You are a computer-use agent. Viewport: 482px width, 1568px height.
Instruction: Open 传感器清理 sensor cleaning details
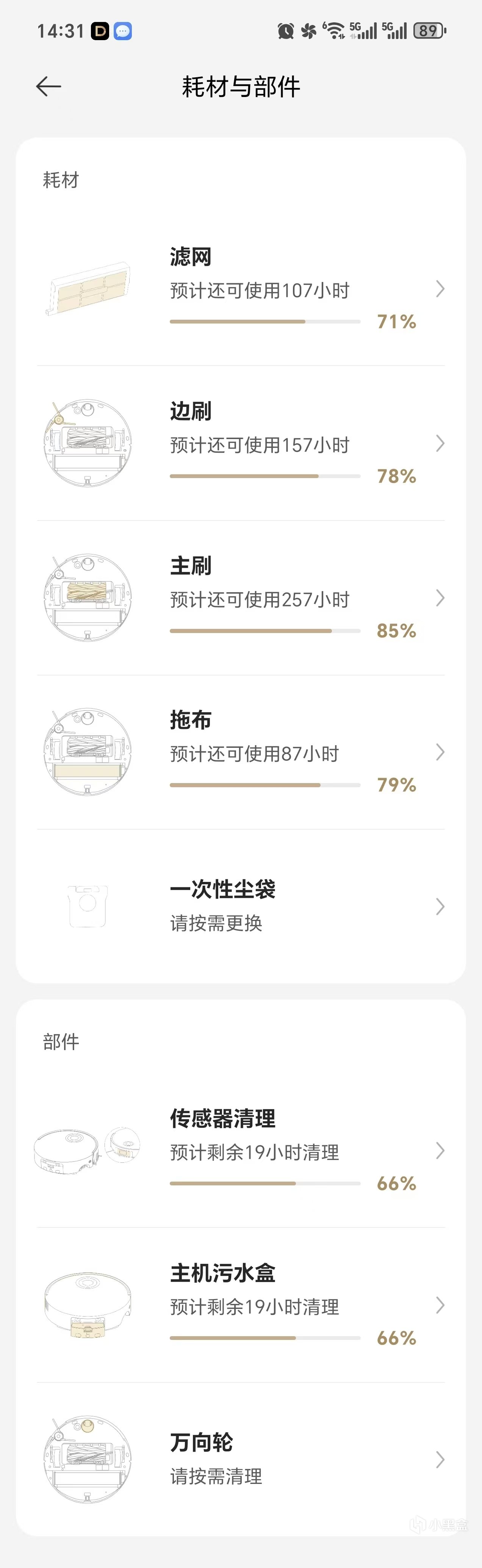click(241, 1151)
